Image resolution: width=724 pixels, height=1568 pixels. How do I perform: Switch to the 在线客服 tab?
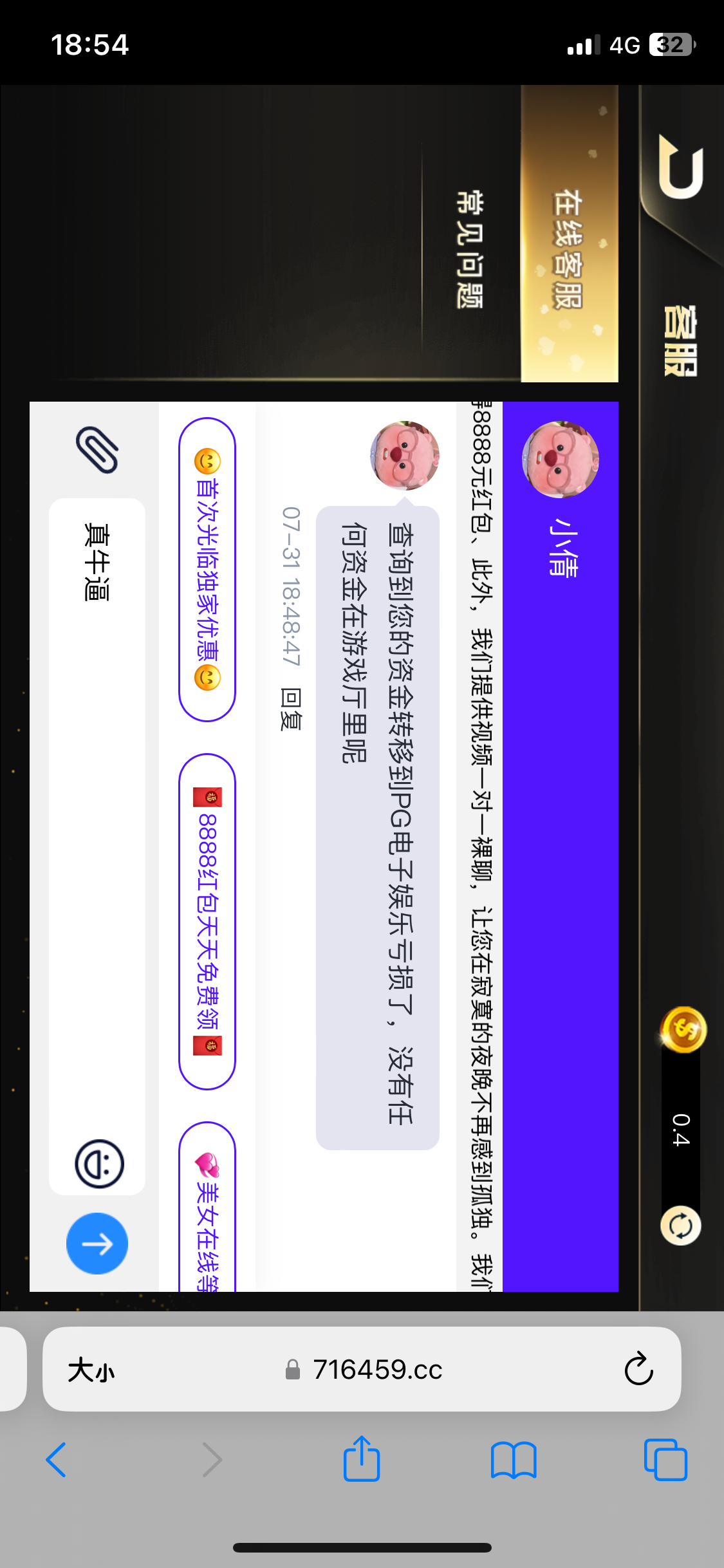pyautogui.click(x=569, y=249)
